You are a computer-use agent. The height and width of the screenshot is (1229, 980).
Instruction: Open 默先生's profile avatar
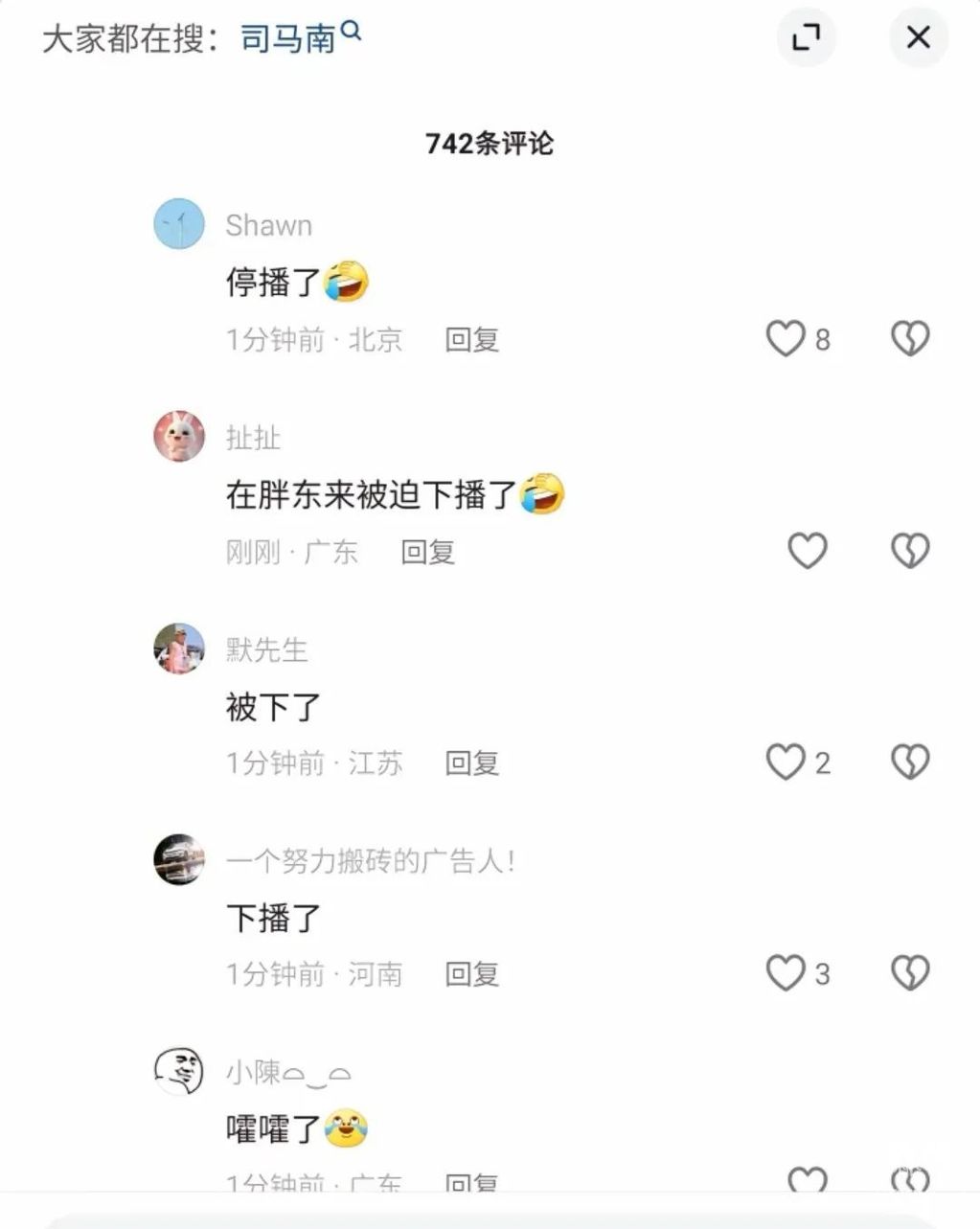coord(179,649)
